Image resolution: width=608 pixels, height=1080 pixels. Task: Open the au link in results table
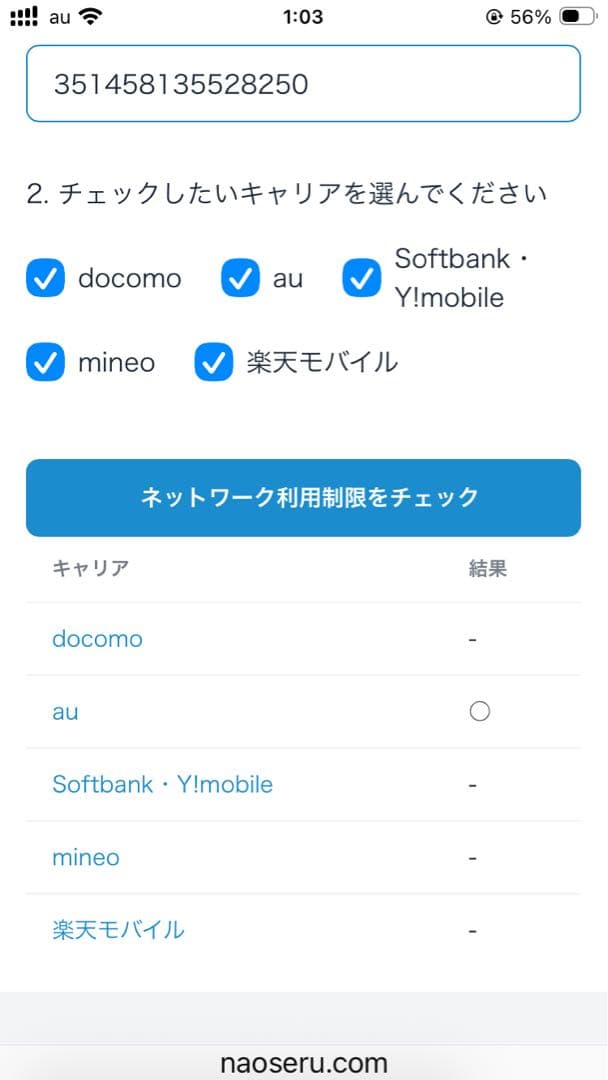pyautogui.click(x=65, y=712)
